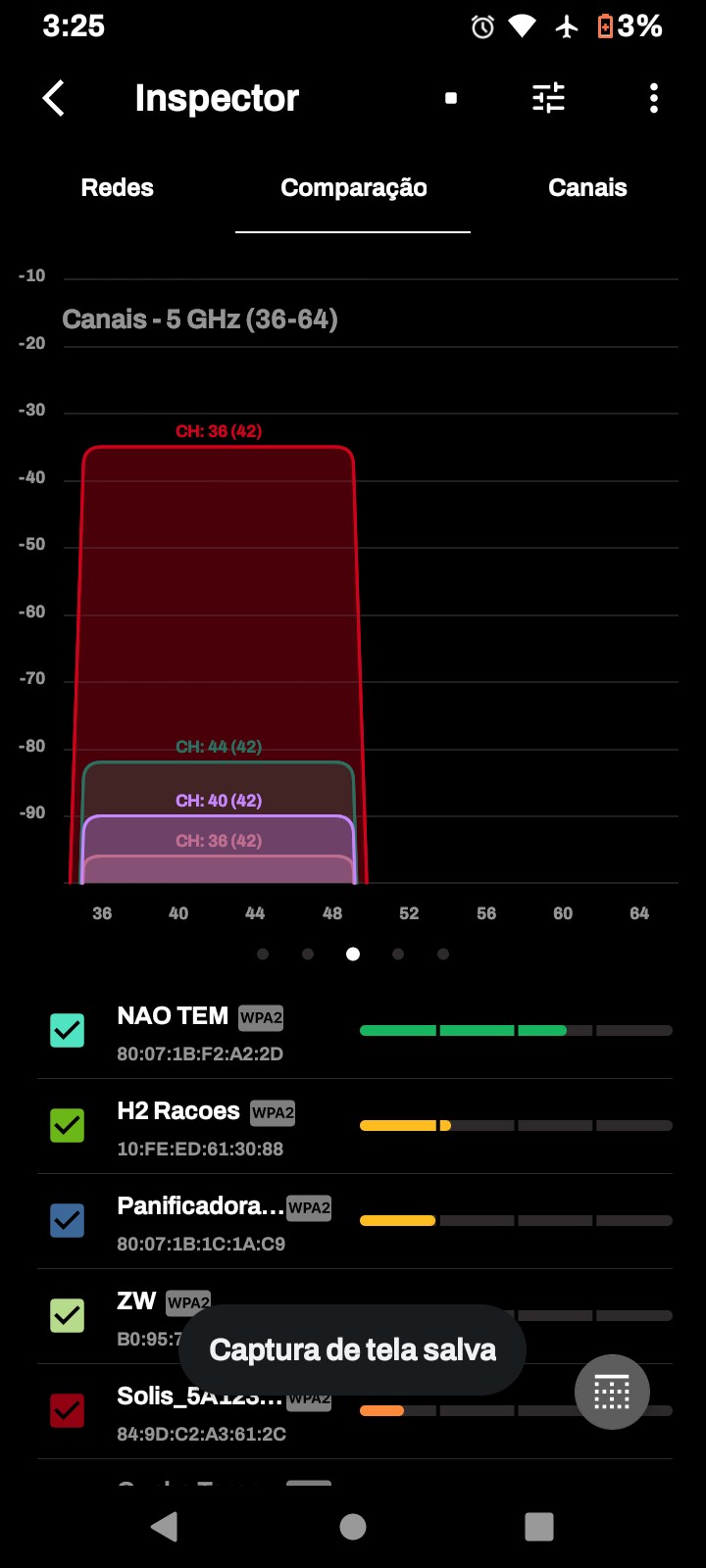Open the H2 Racoes network row
Viewport: 706px width, 1568px height.
click(226, 1127)
